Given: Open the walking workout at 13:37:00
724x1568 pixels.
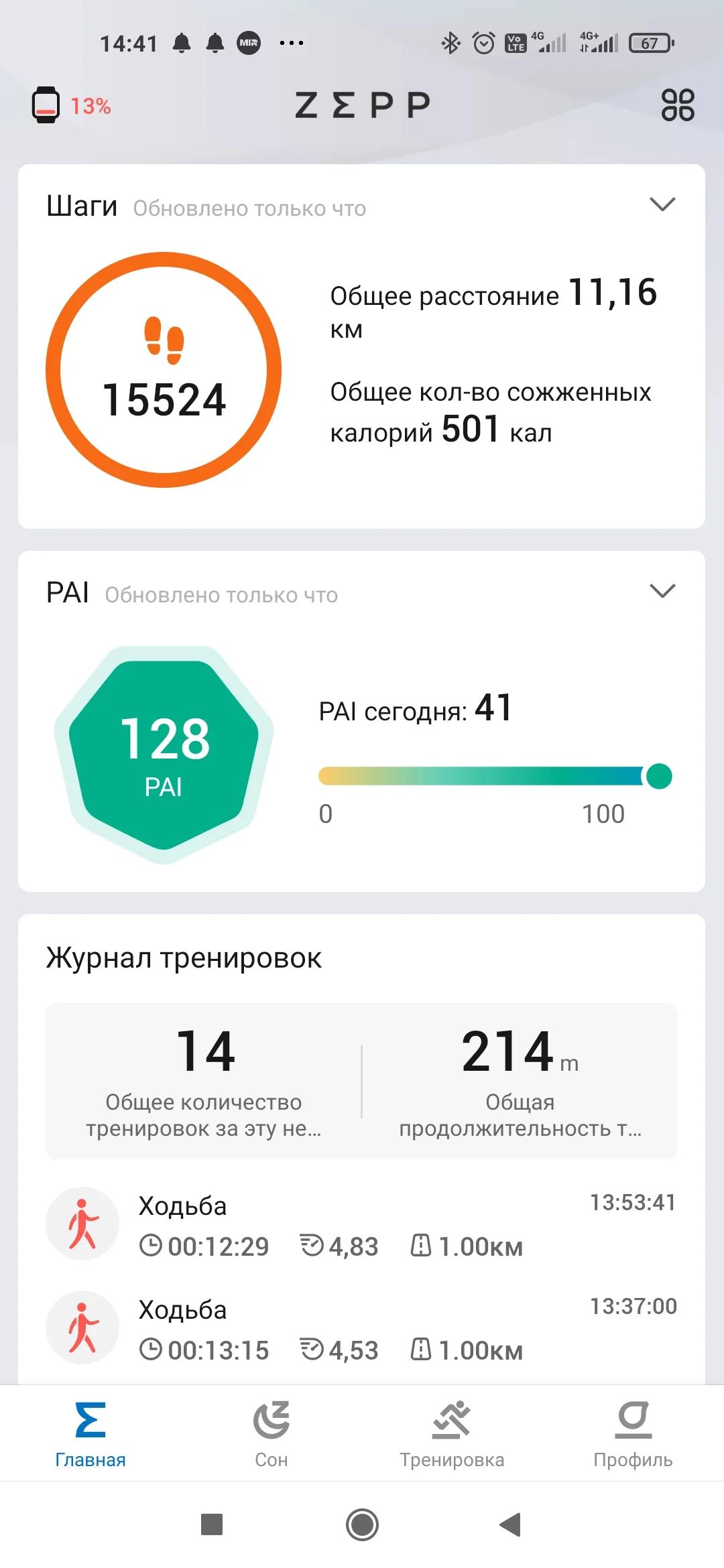Looking at the screenshot, I should [x=362, y=1329].
